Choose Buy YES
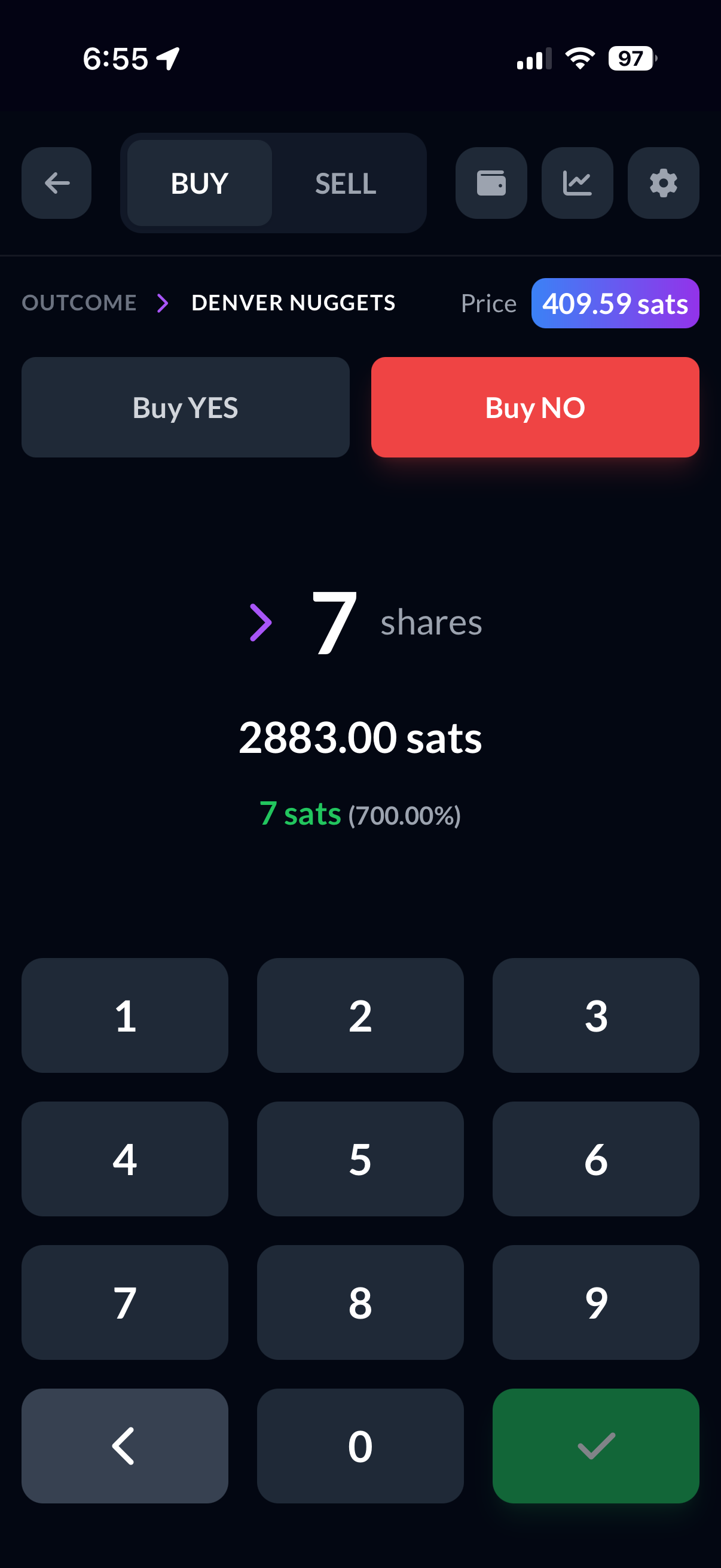Image resolution: width=721 pixels, height=1568 pixels. tap(185, 407)
